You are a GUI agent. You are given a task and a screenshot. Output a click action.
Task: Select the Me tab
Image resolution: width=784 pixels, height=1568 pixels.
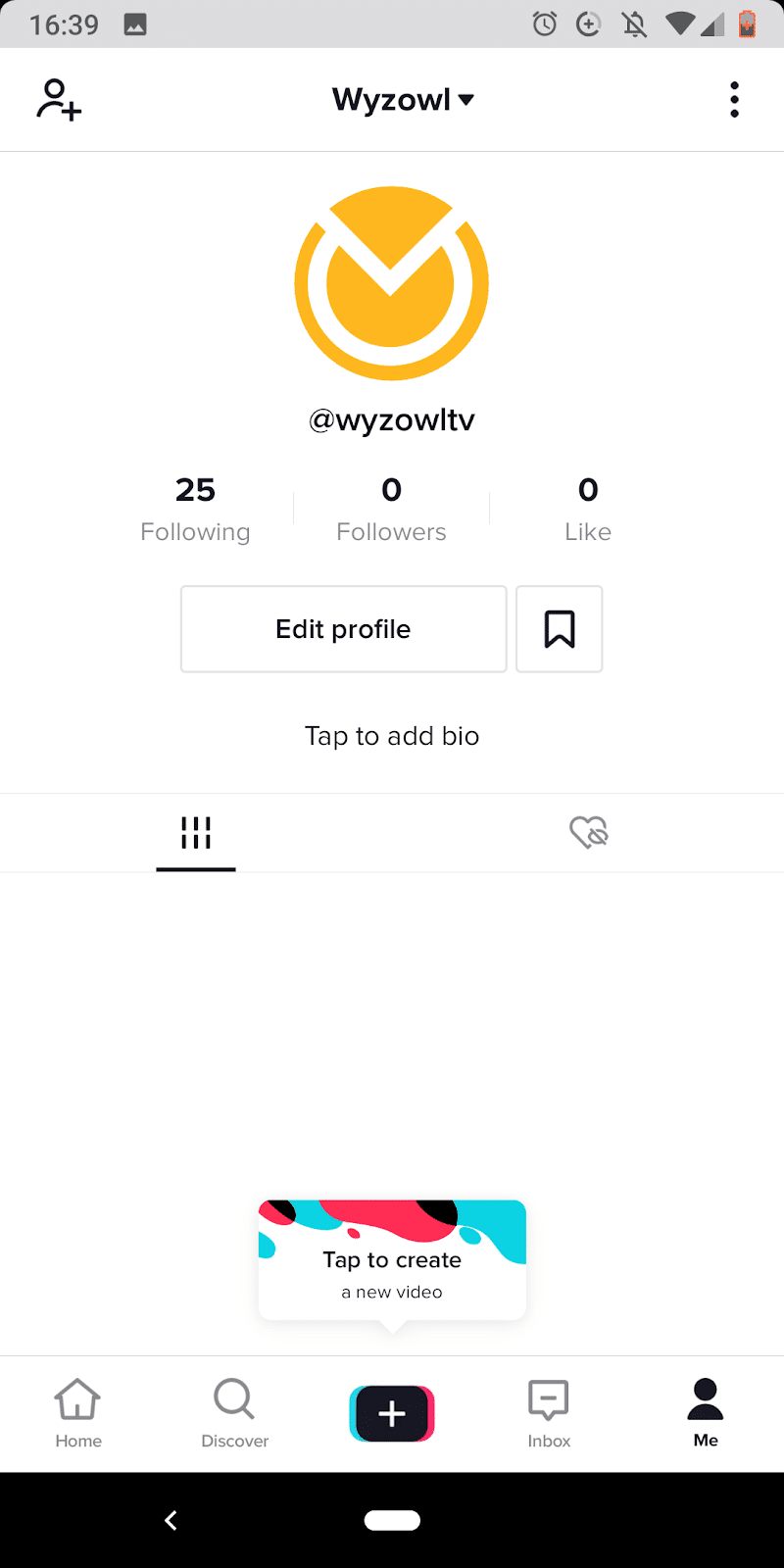coord(706,1413)
